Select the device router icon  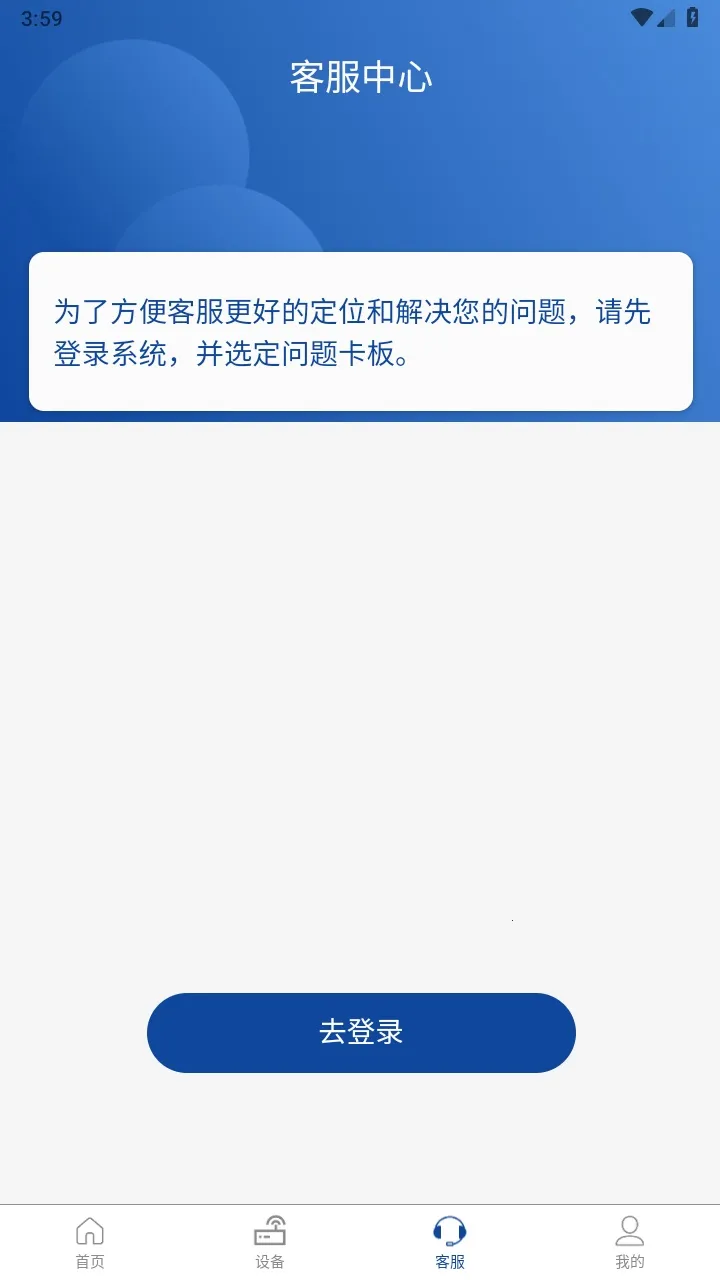click(270, 1229)
